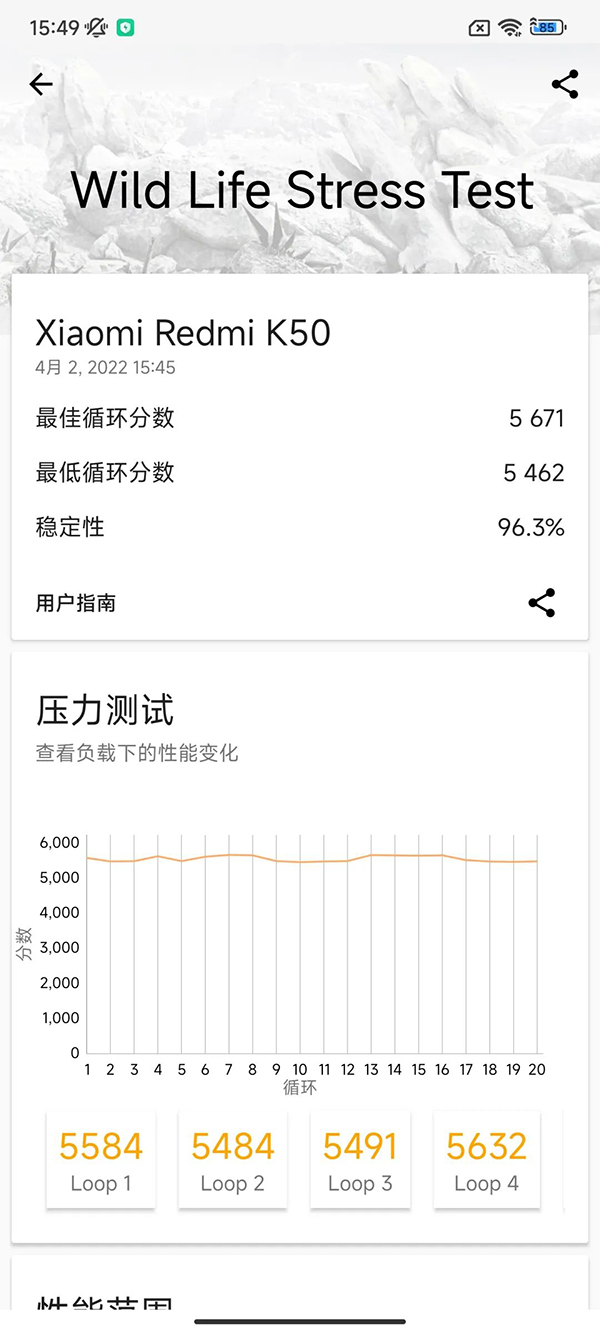Screen dimensions: 600x1333
Task: Select the Loop 2 score card
Action: [233, 1160]
